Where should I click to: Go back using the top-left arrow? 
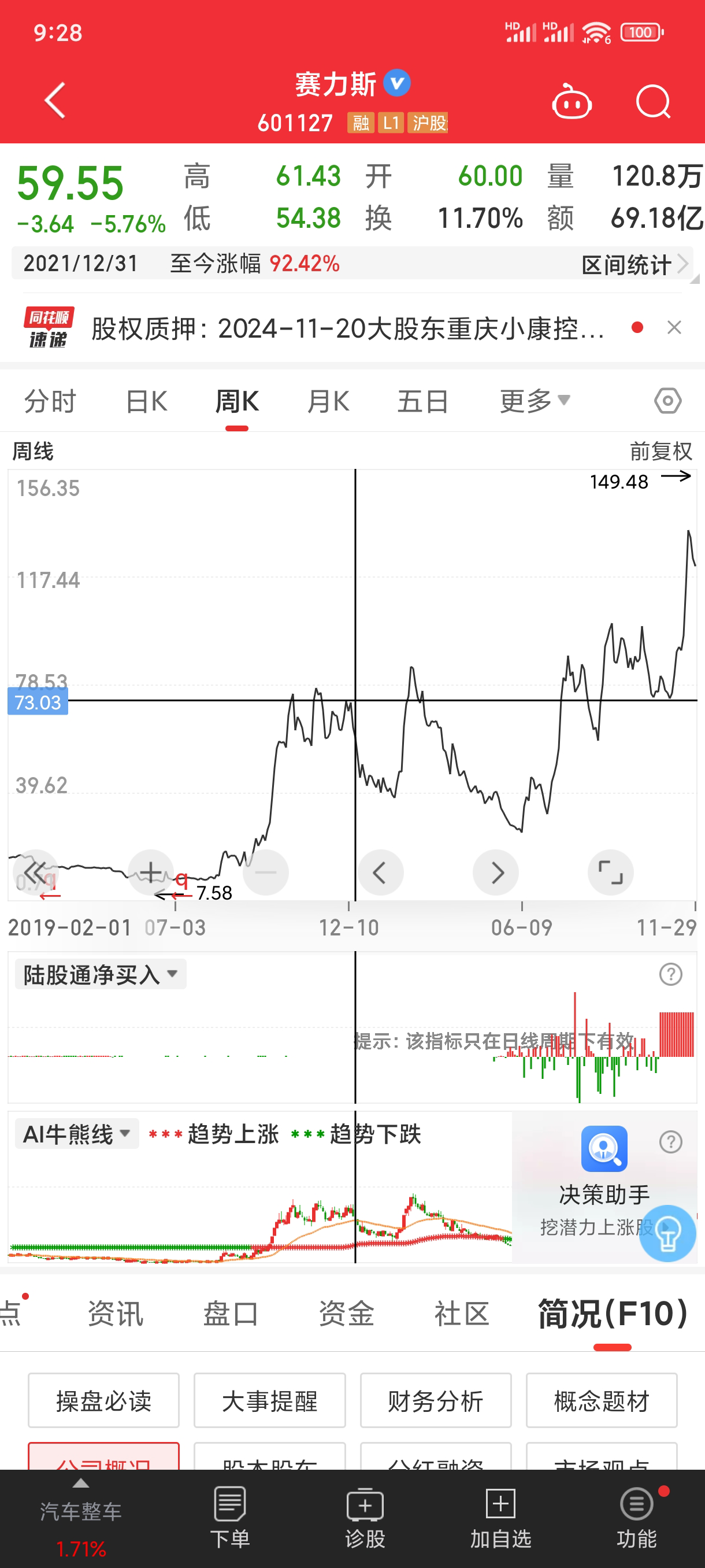(55, 101)
